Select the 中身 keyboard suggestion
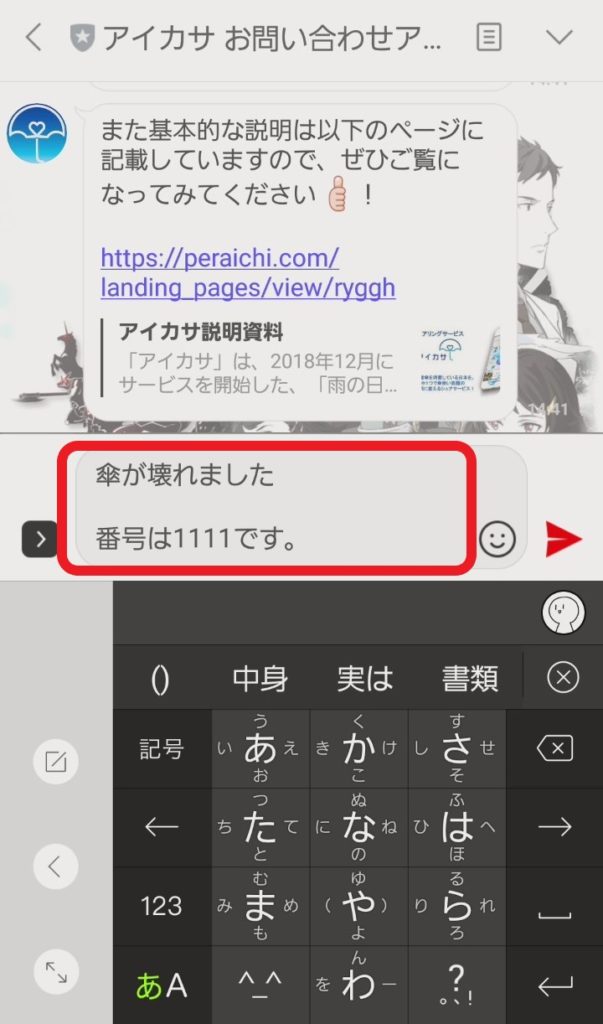 point(259,679)
